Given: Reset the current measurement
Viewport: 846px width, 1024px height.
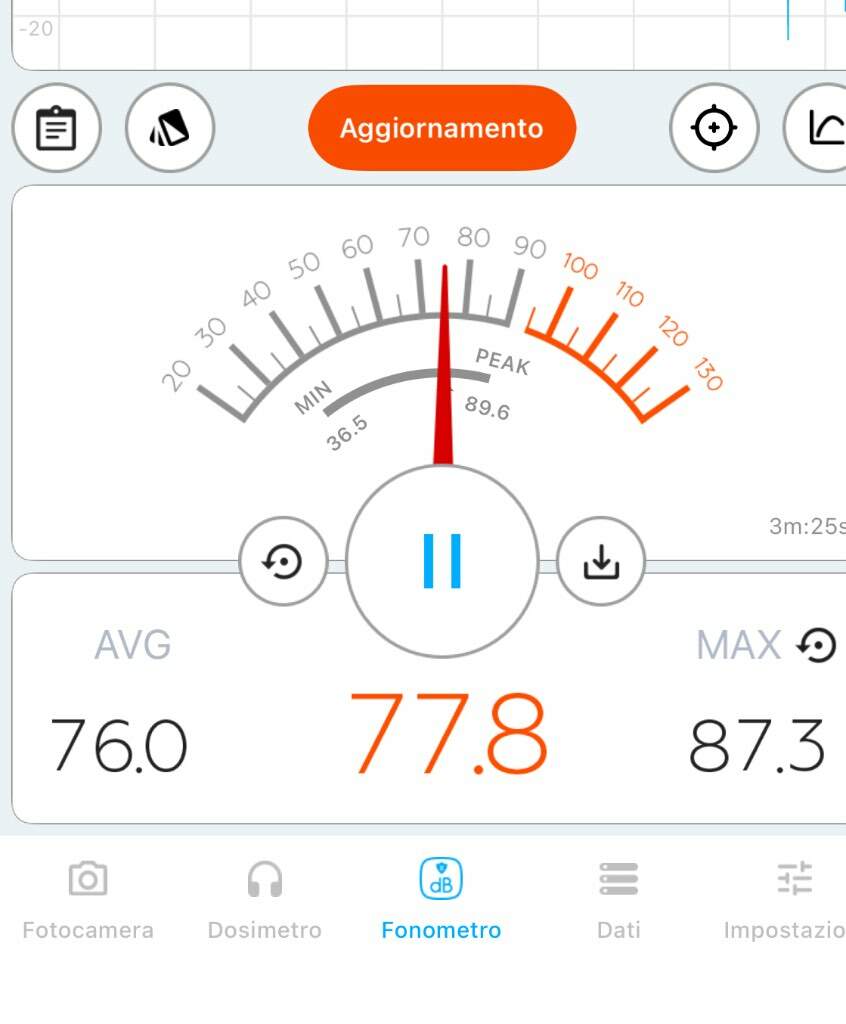Looking at the screenshot, I should click(x=284, y=563).
